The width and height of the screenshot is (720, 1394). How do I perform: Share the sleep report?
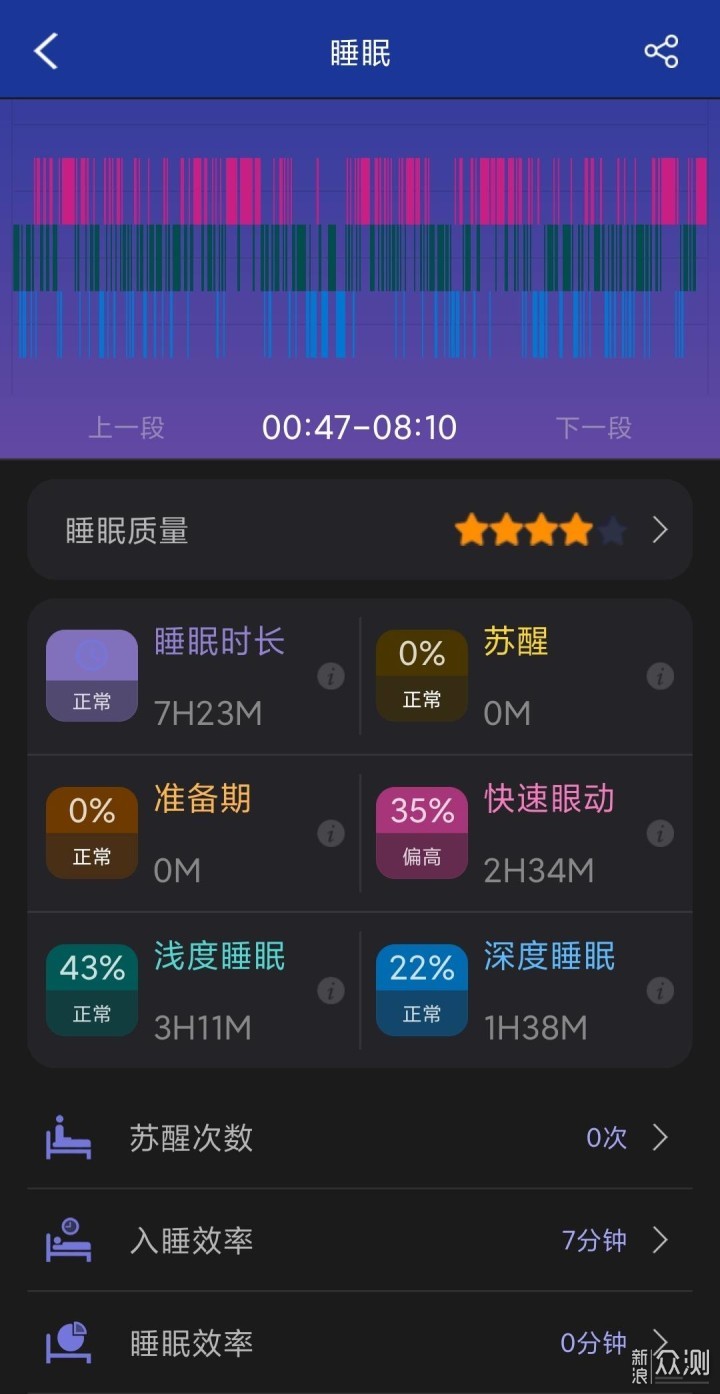pos(661,52)
